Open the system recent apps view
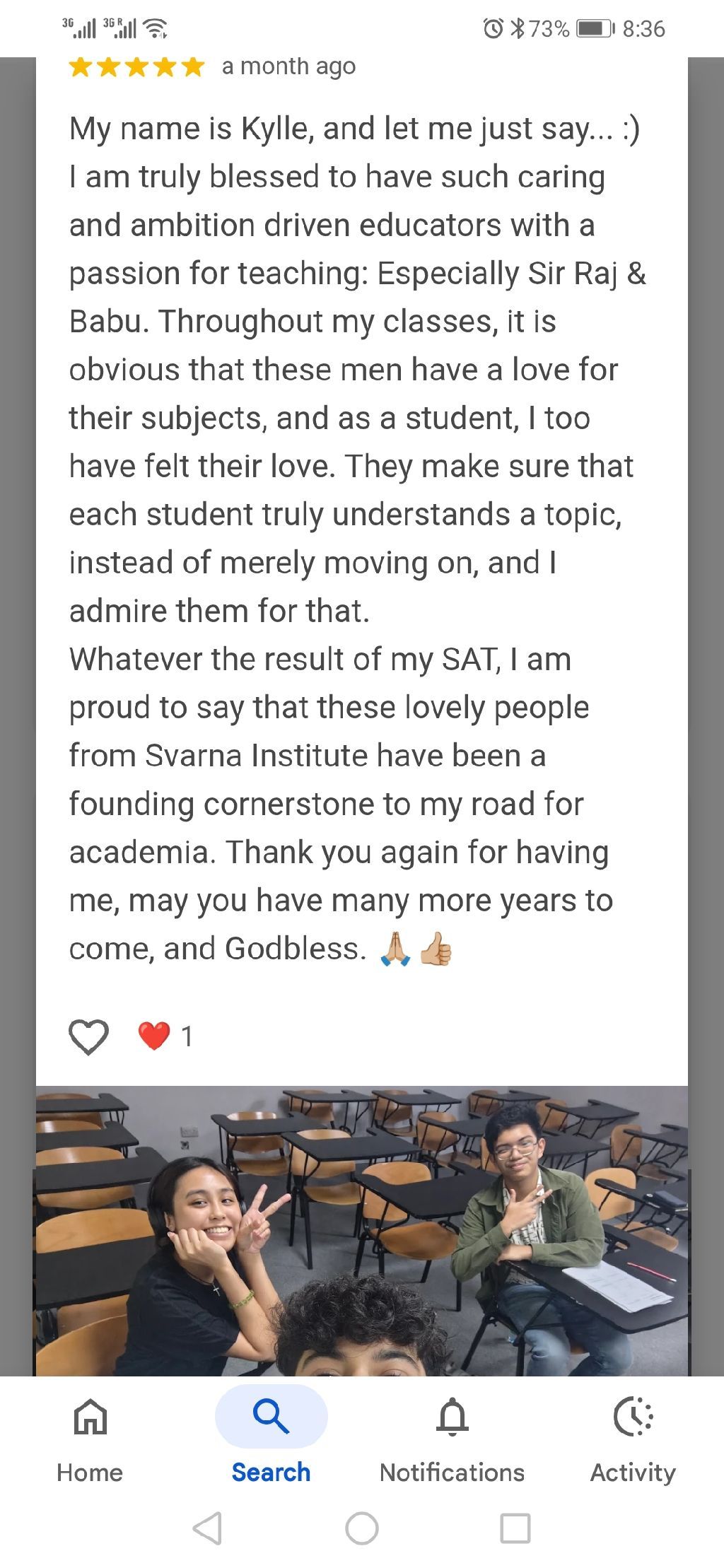Image resolution: width=724 pixels, height=1568 pixels. pos(515,1528)
